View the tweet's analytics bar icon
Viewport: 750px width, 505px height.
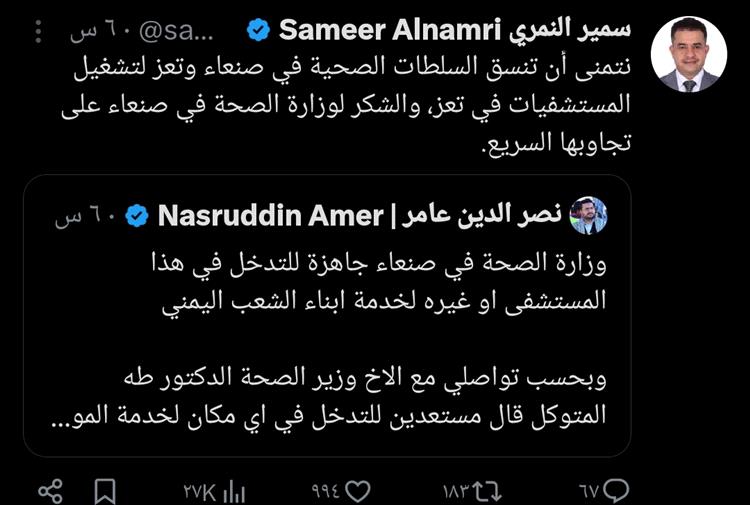(233, 490)
